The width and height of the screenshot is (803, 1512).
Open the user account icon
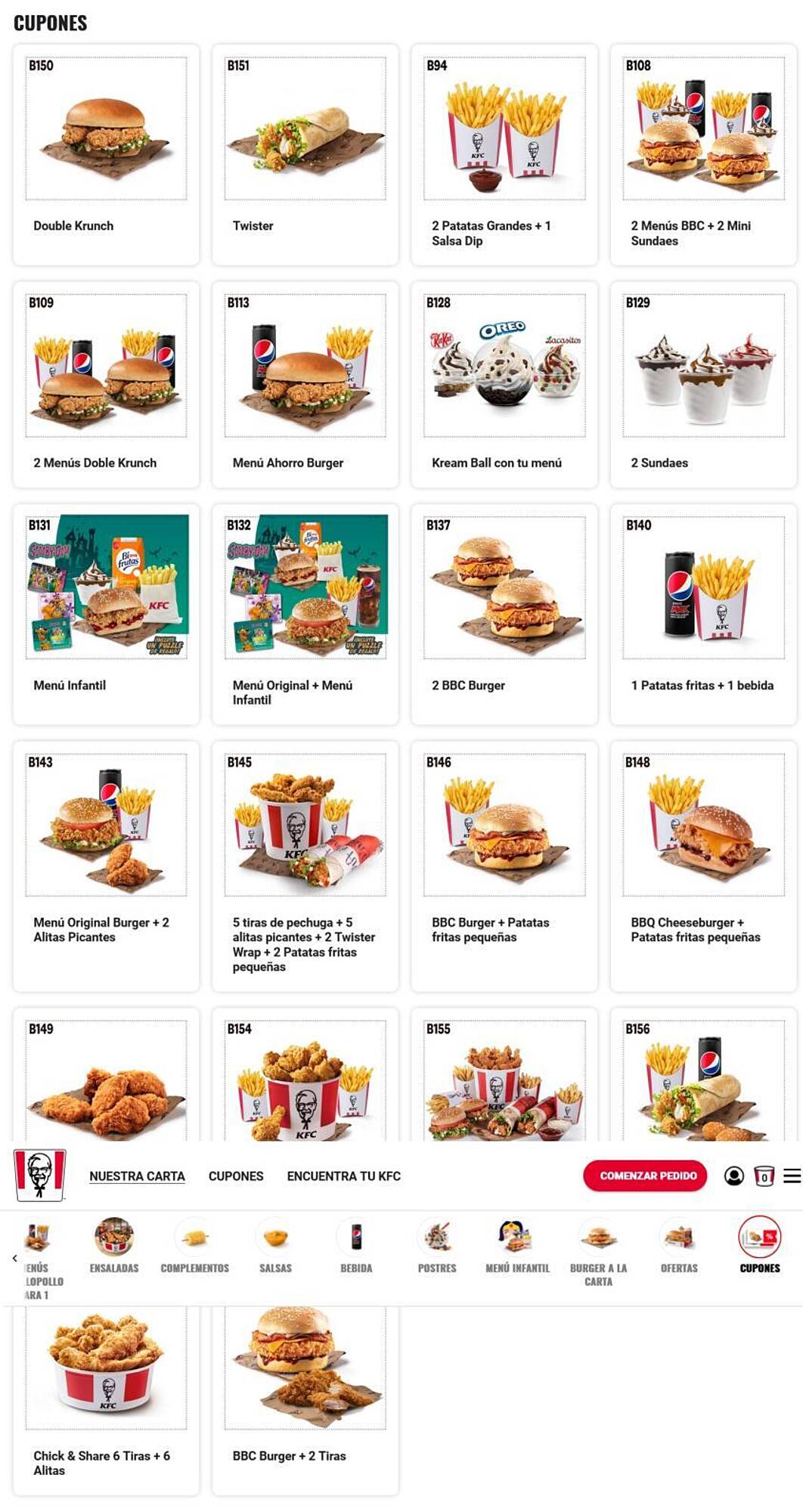point(733,1176)
